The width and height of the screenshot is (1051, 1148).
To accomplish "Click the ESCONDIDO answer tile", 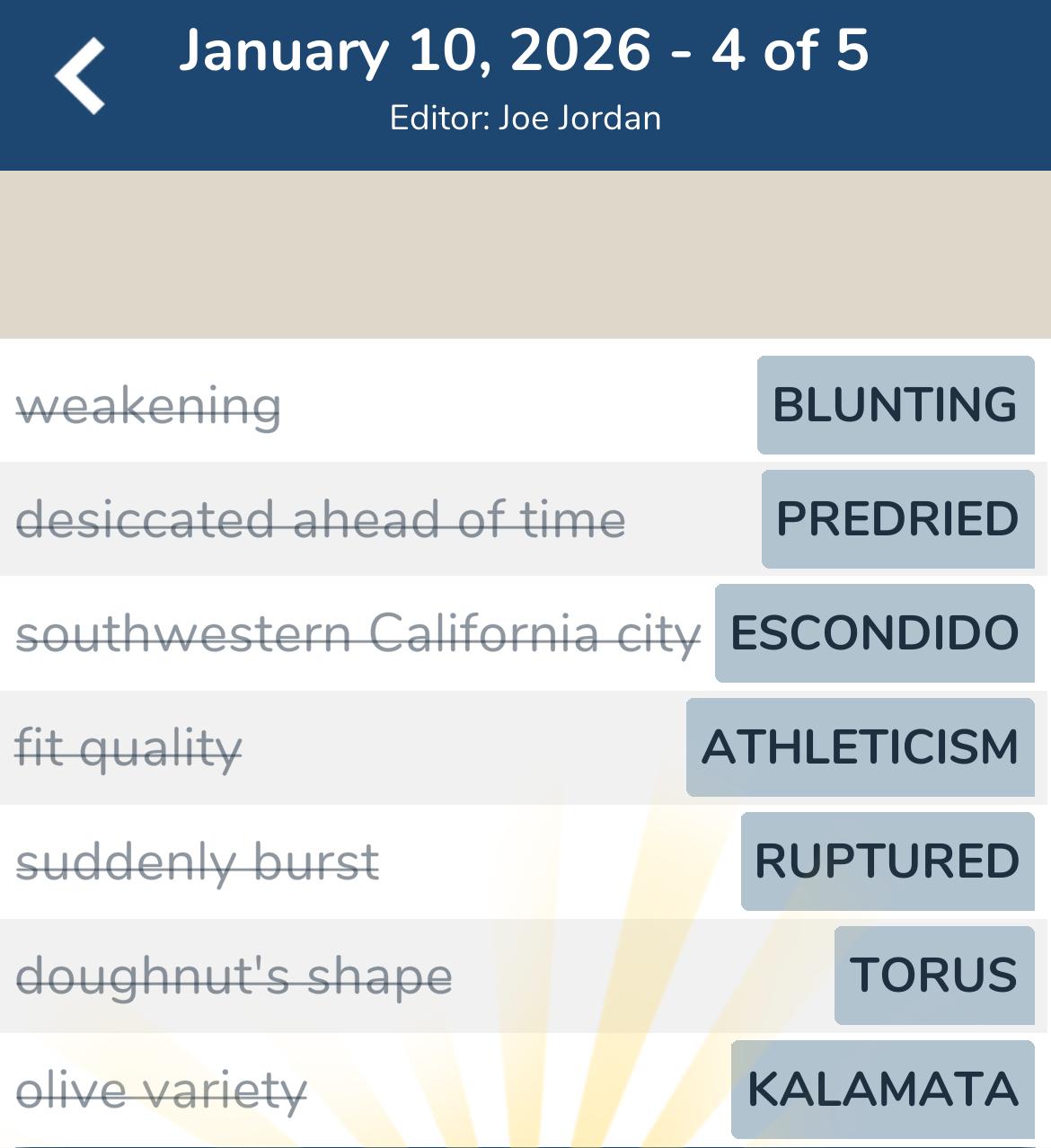I will [x=874, y=633].
